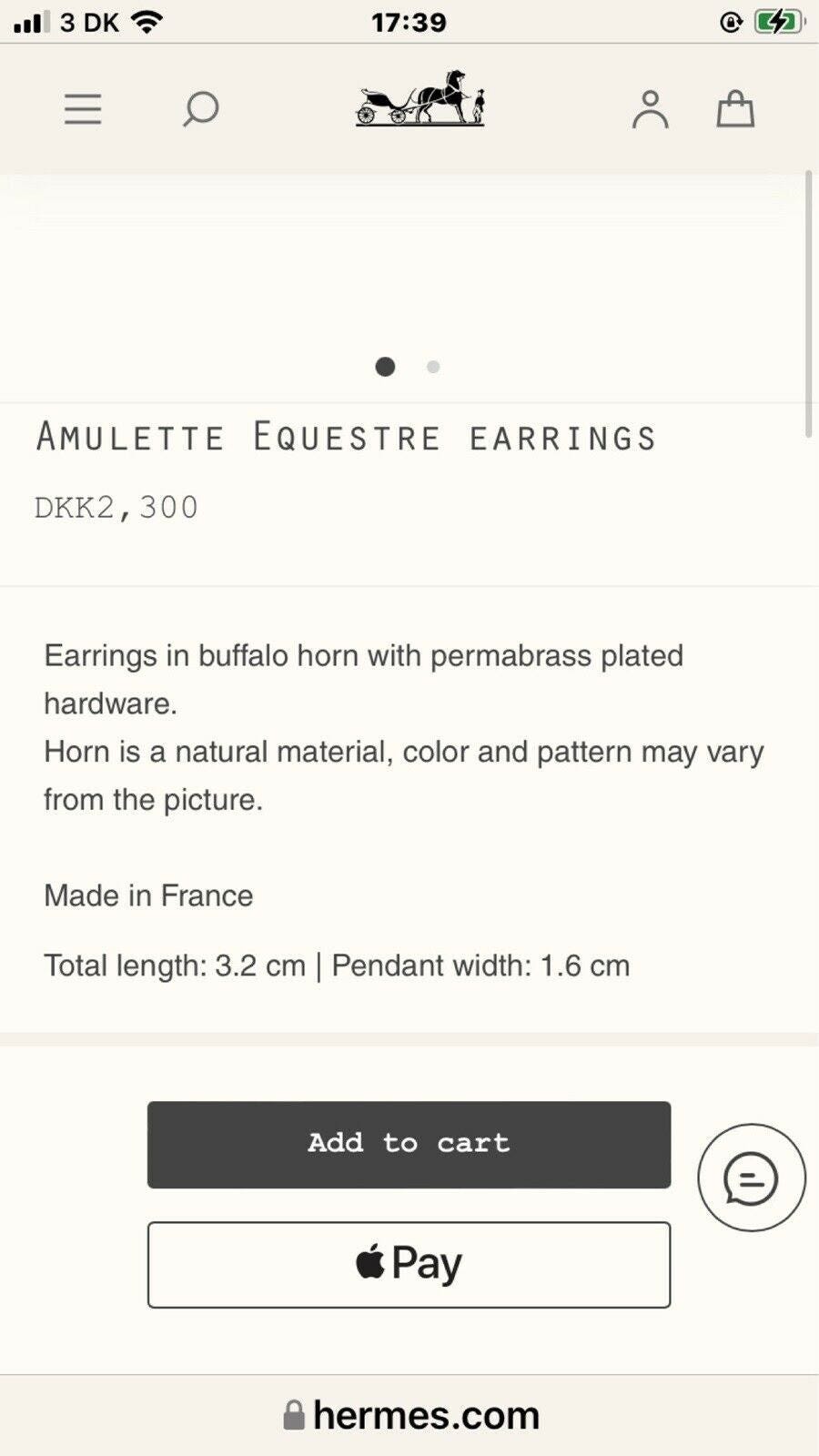Open the account profile icon
The width and height of the screenshot is (819, 1456).
pos(650,109)
